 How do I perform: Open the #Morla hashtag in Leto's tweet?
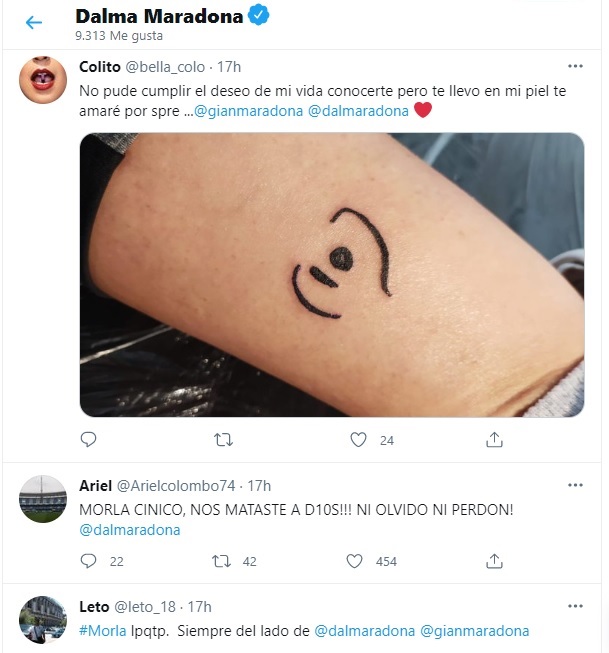coord(103,630)
